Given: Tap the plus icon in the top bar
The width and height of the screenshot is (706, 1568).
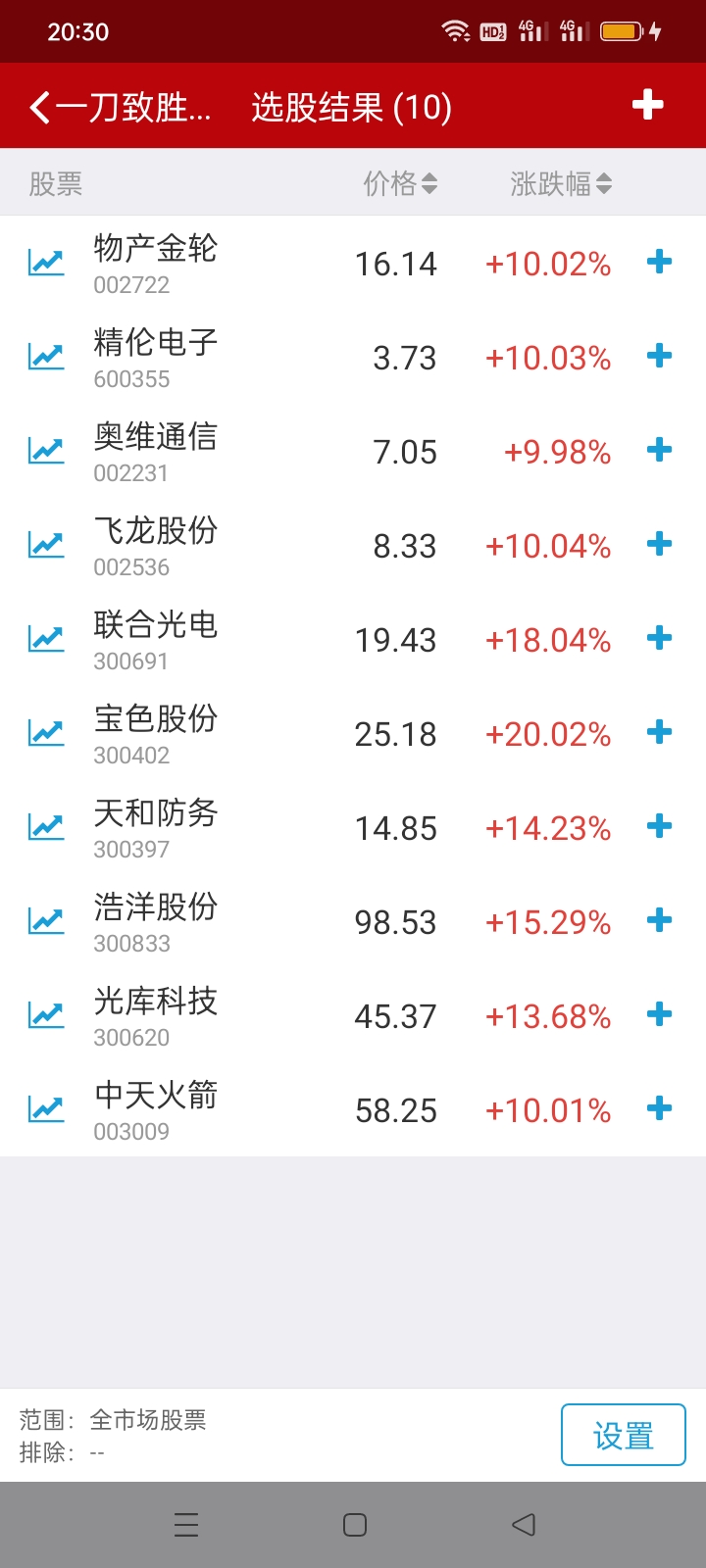Looking at the screenshot, I should click(648, 105).
